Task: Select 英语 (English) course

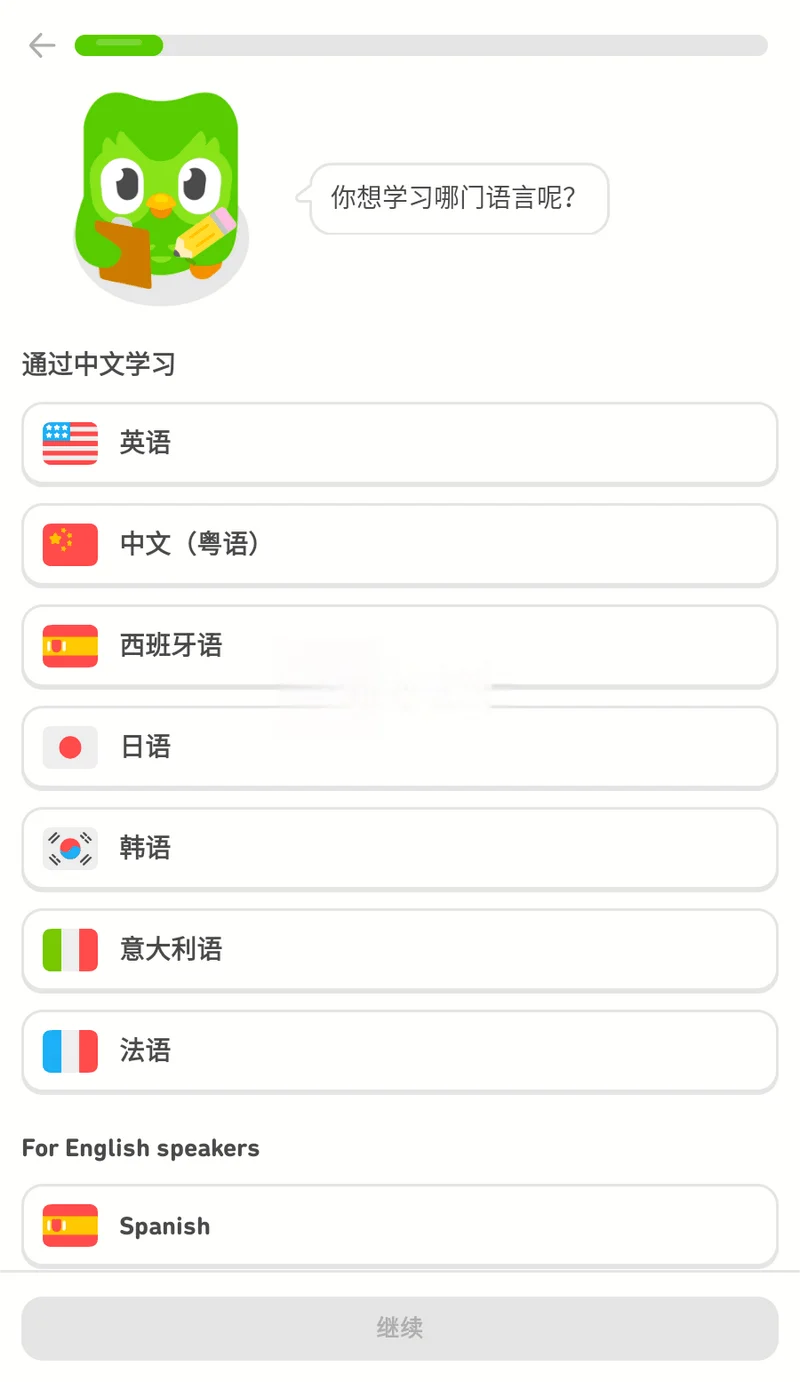Action: 400,443
